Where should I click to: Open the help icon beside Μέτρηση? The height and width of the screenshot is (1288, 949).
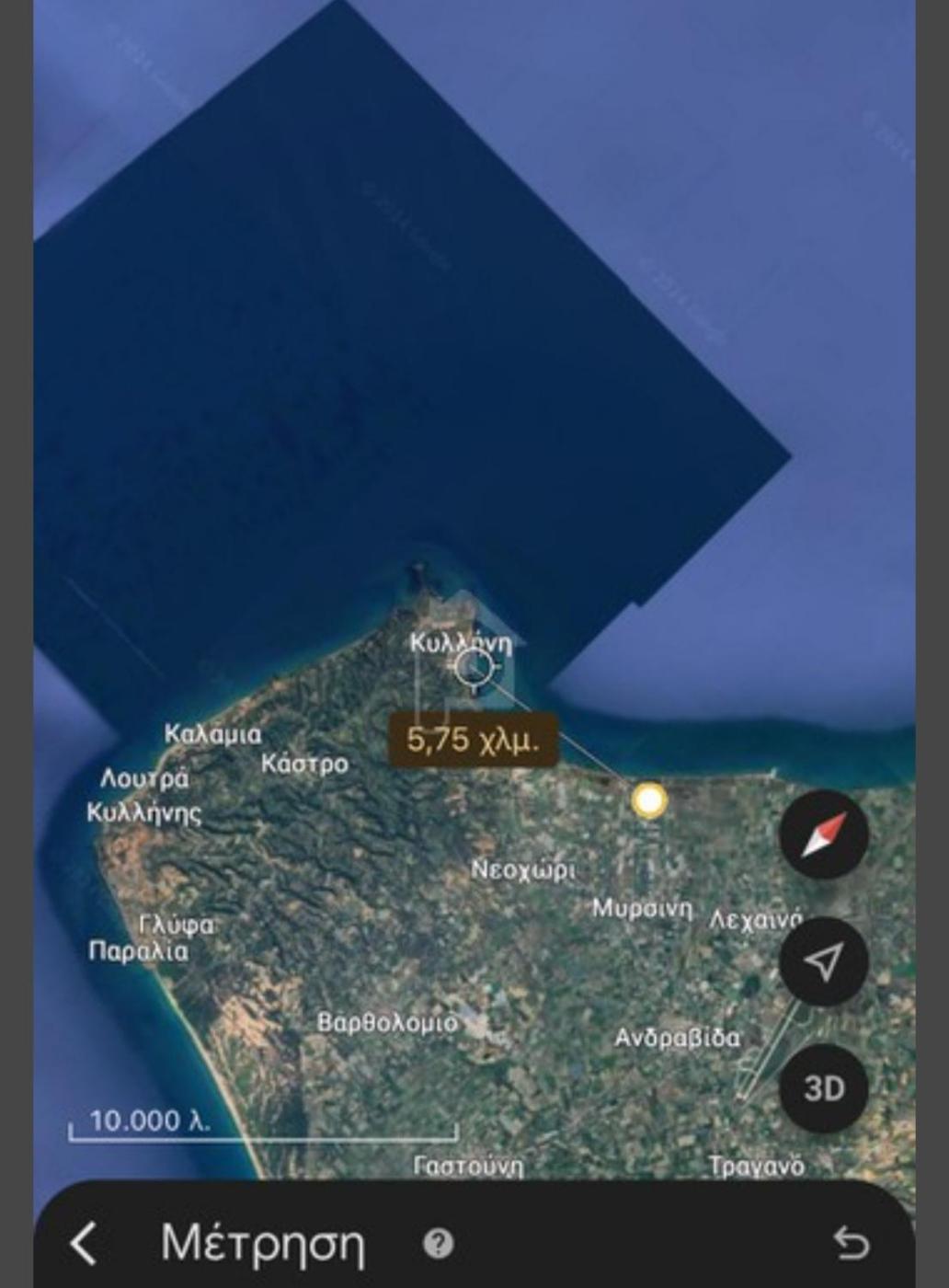439,1243
